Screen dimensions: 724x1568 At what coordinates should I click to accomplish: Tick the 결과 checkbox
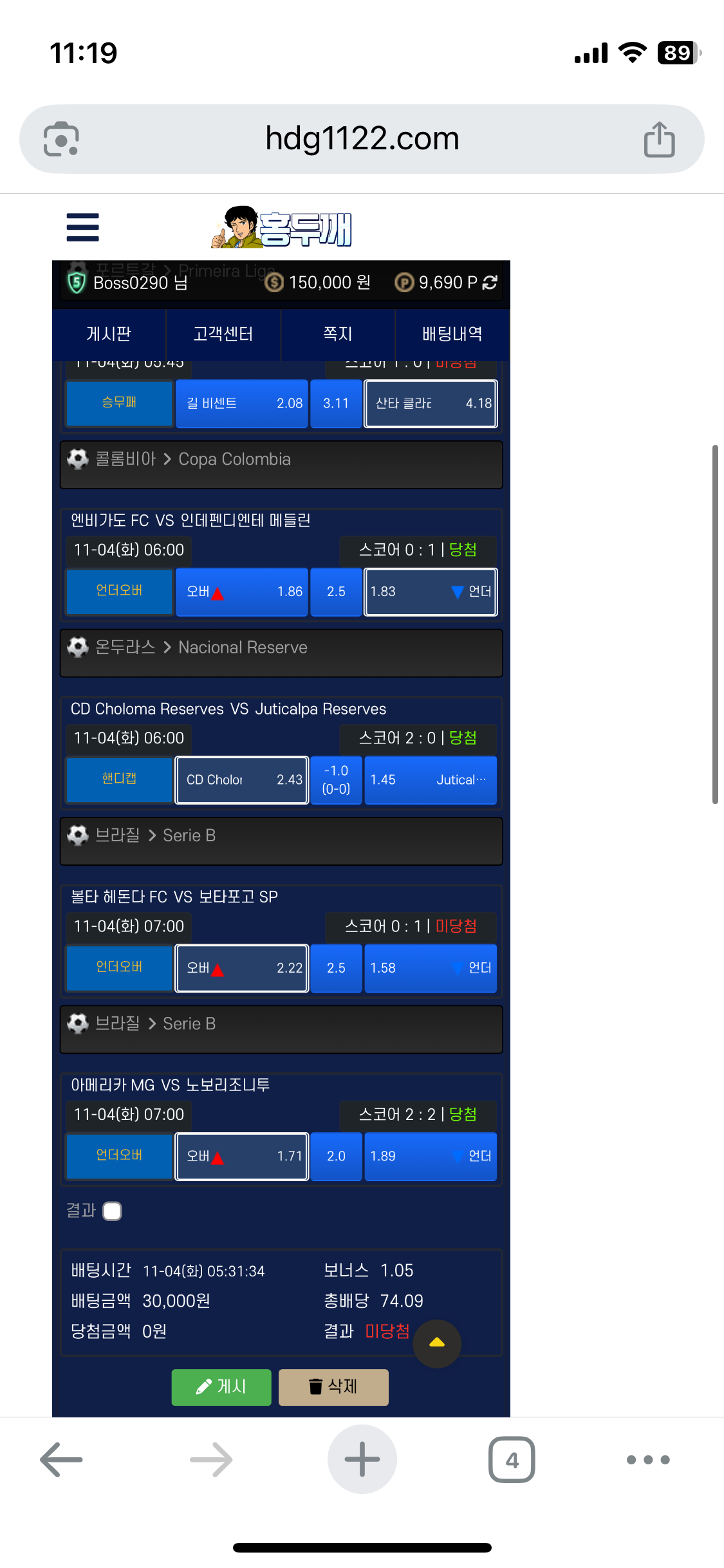pos(113,1211)
